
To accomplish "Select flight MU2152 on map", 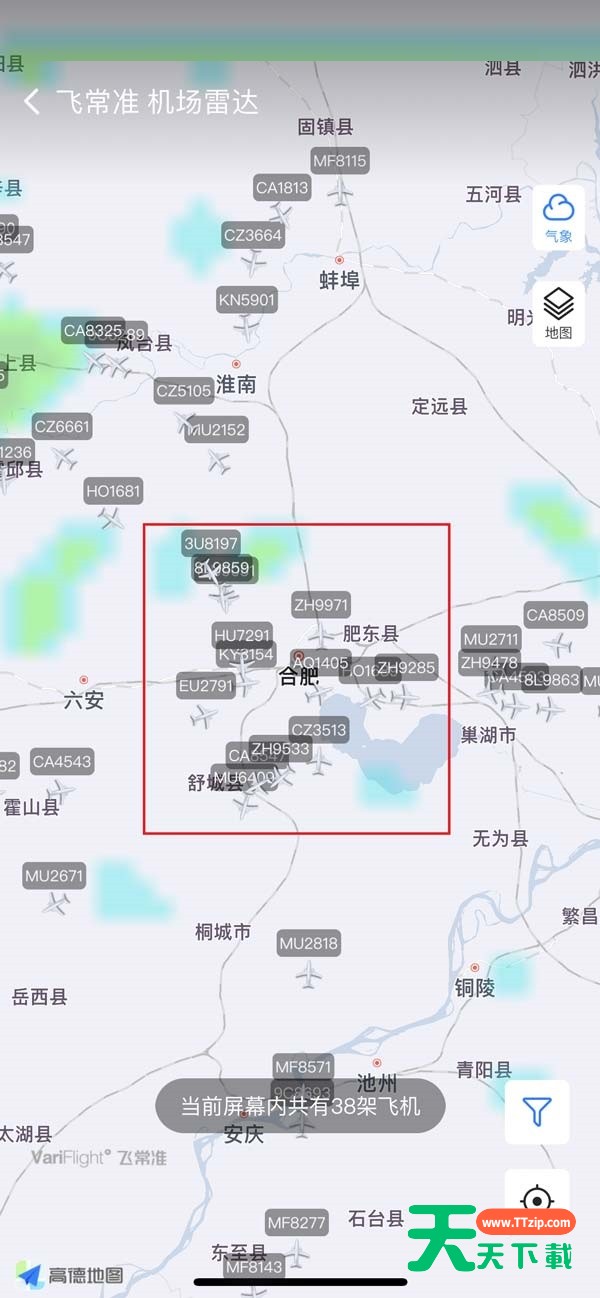I will 216,431.
